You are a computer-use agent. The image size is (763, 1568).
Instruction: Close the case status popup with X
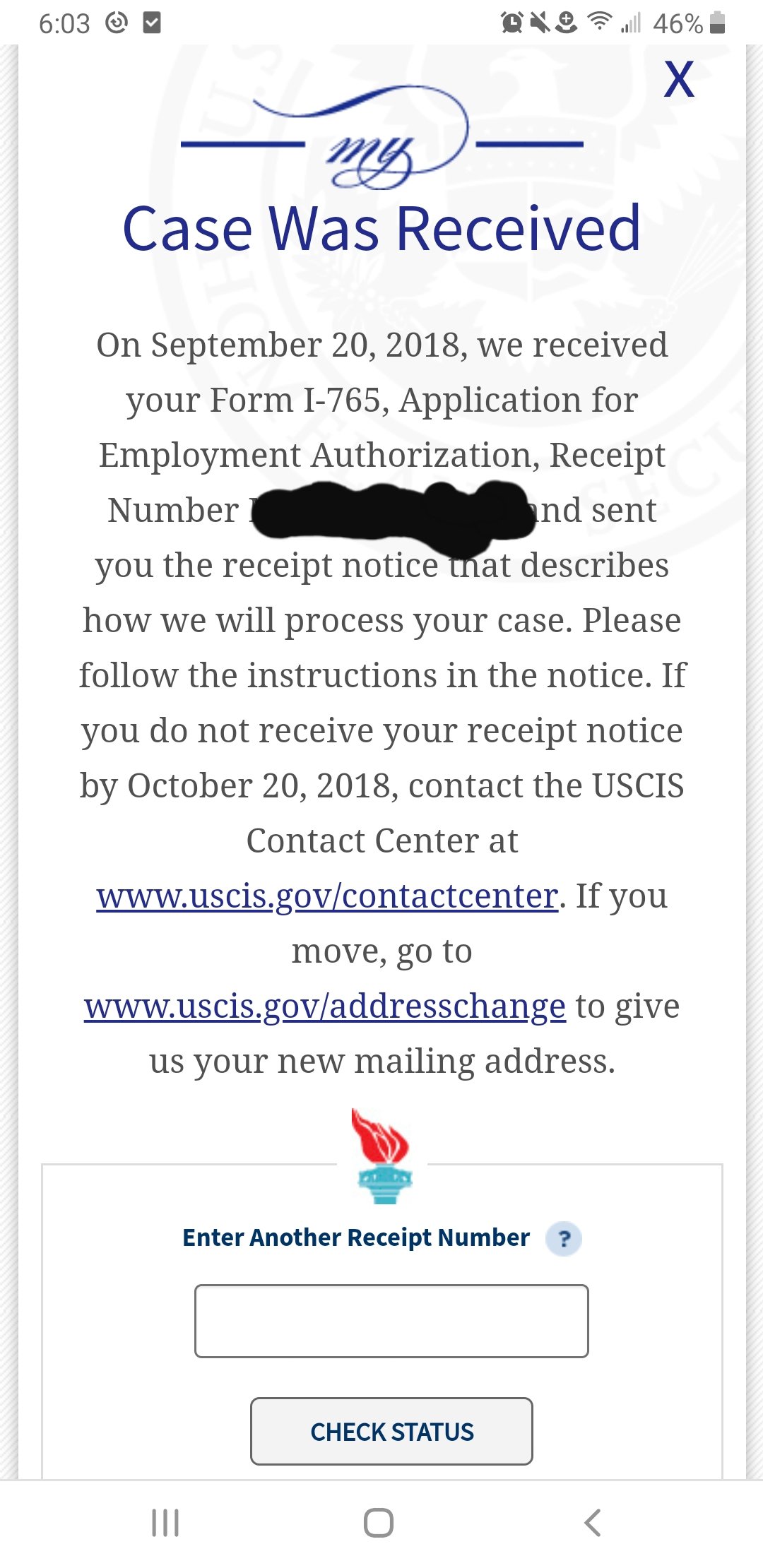(679, 79)
